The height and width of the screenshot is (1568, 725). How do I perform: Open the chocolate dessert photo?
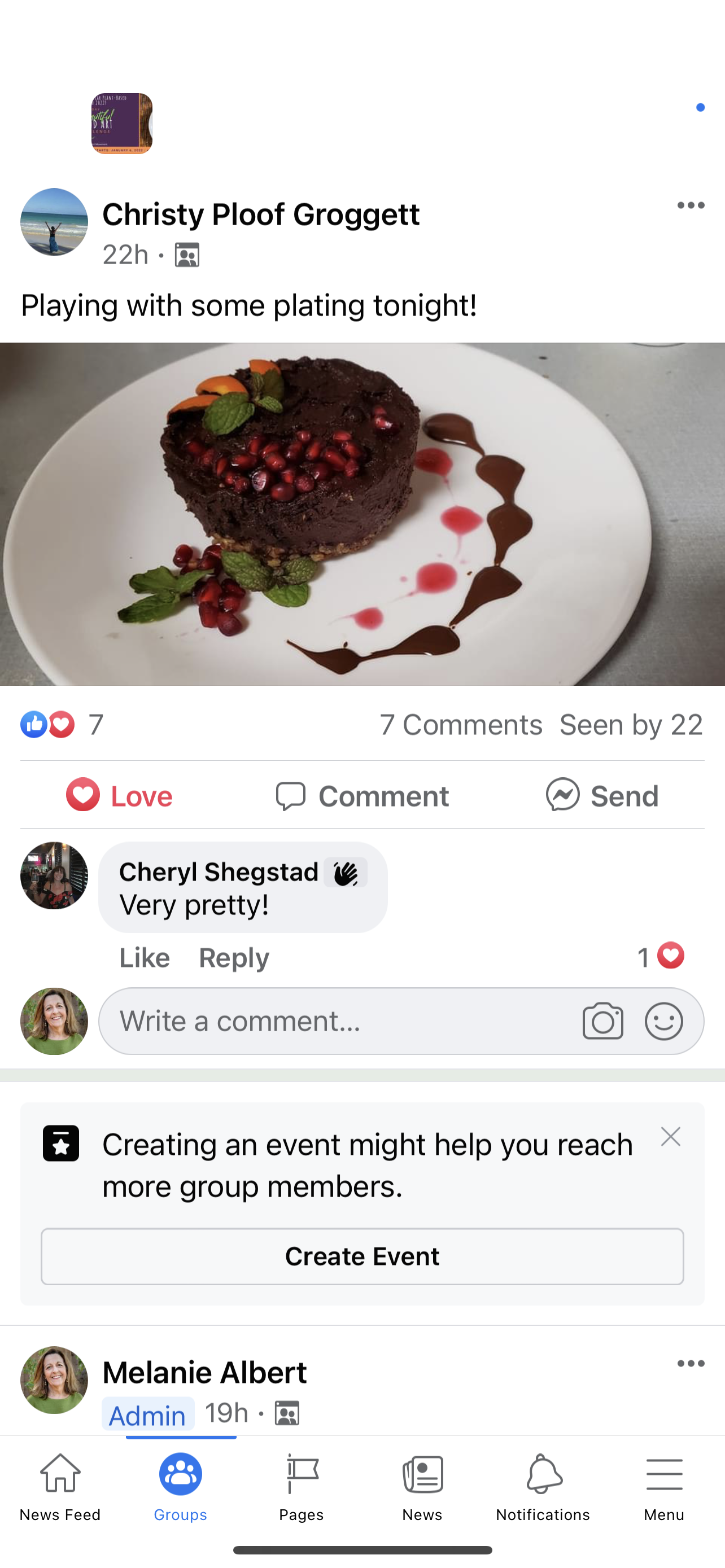pos(362,514)
